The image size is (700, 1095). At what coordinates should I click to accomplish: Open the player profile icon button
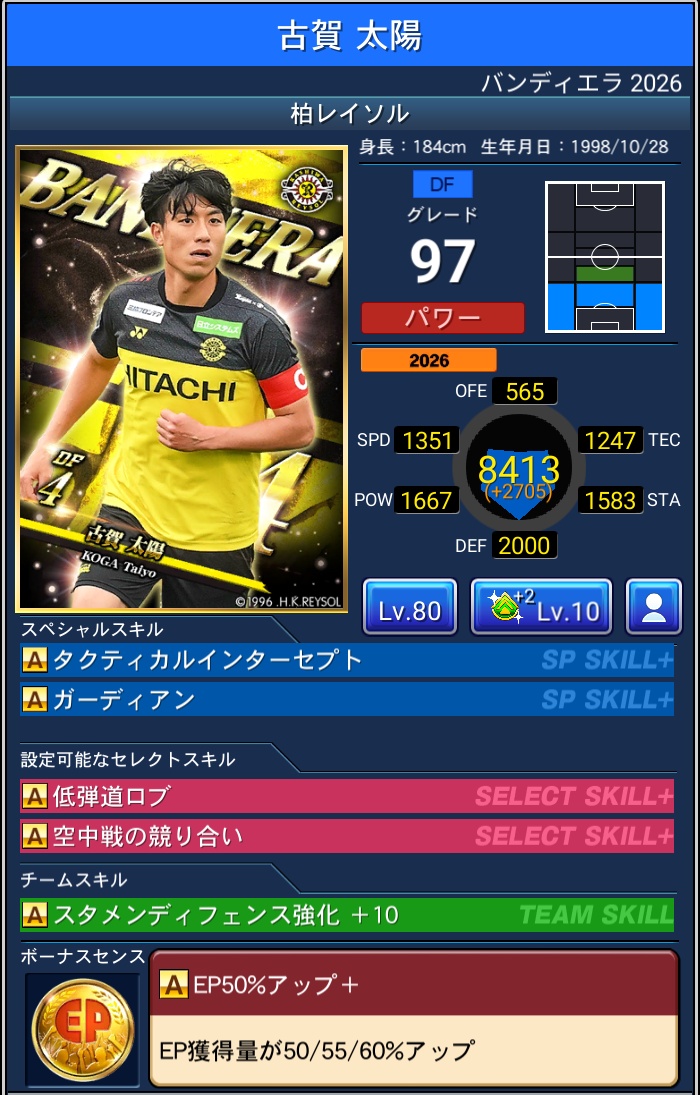pos(653,607)
